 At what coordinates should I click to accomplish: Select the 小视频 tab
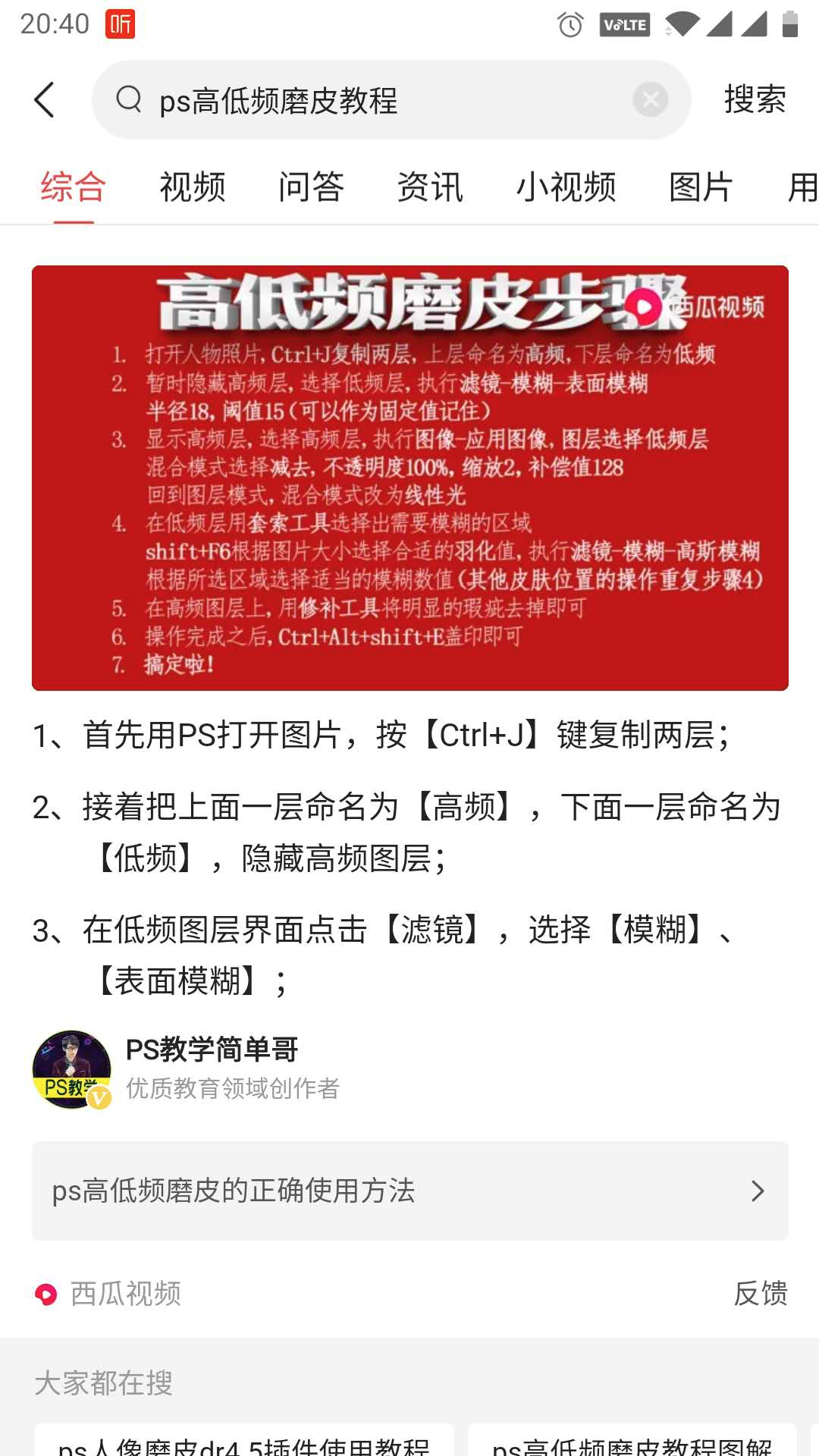pos(566,187)
